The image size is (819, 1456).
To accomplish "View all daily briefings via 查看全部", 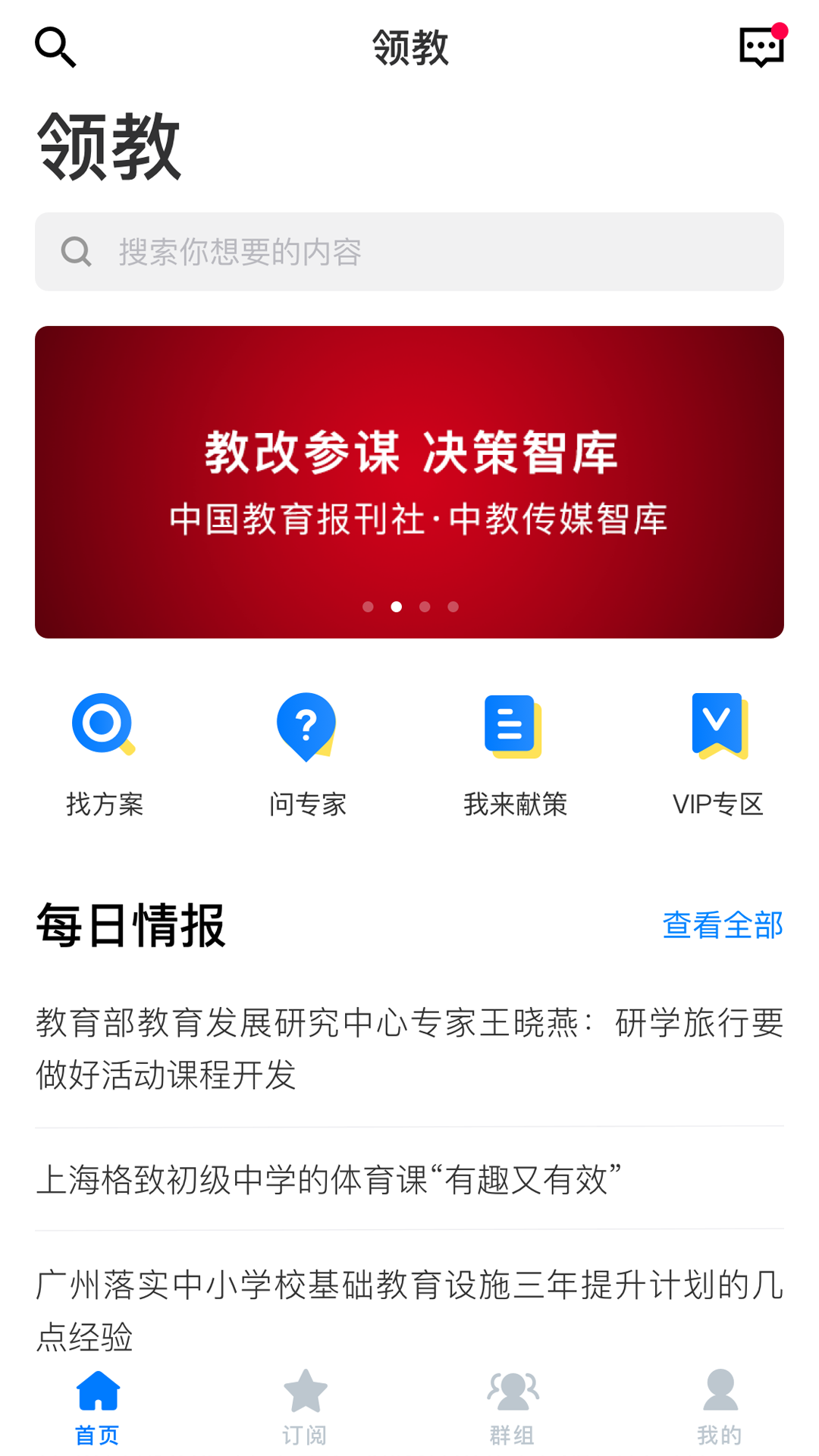I will (722, 925).
